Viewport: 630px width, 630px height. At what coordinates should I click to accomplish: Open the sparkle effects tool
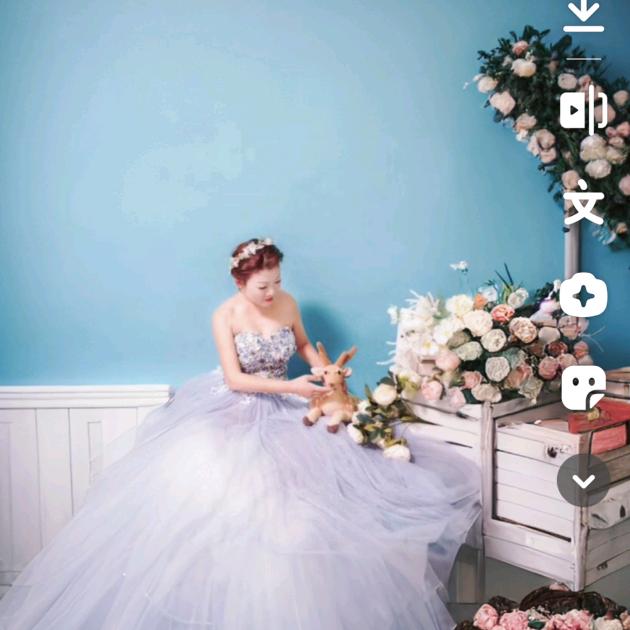(584, 296)
